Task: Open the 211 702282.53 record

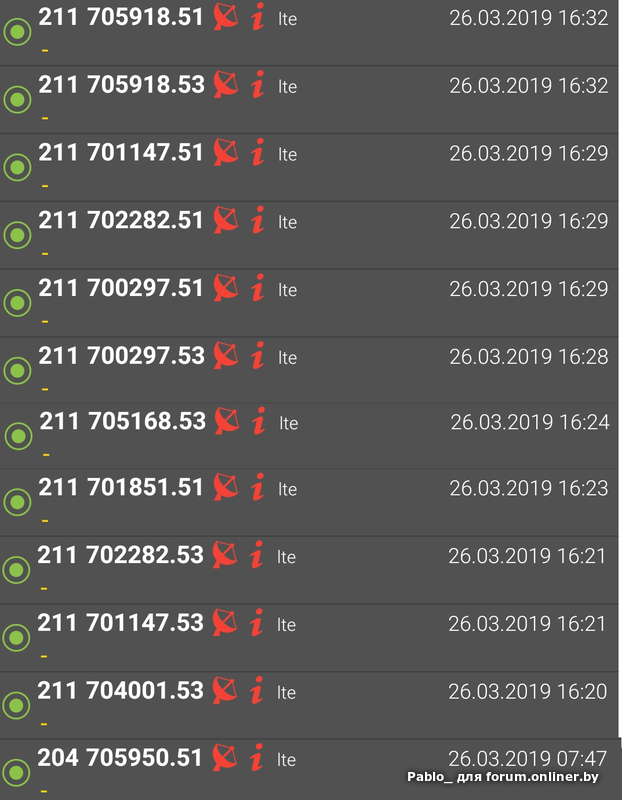Action: (x=120, y=556)
